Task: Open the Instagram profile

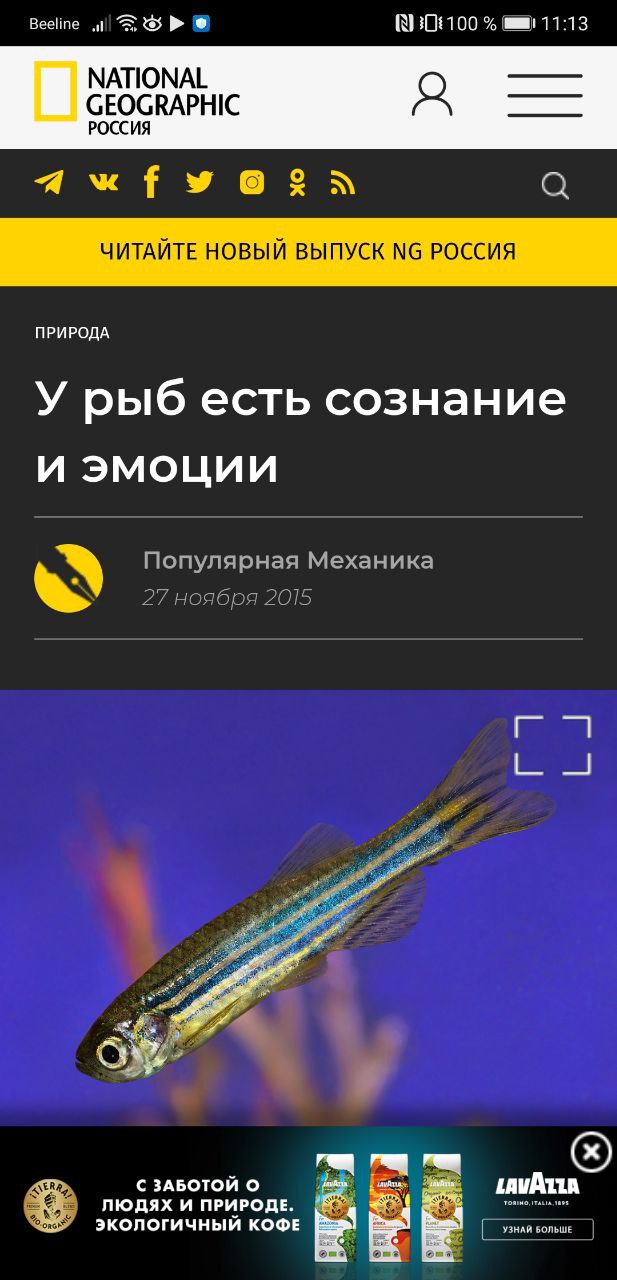Action: pyautogui.click(x=252, y=182)
